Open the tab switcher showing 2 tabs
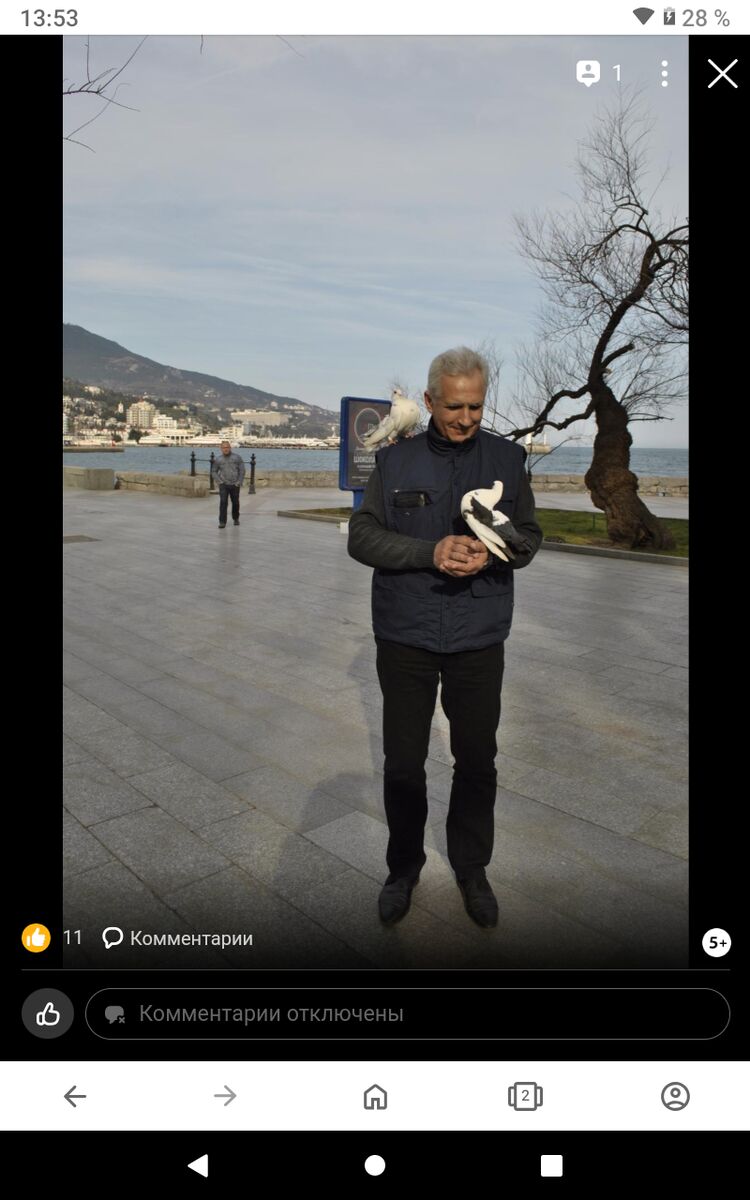750x1200 pixels. [525, 1096]
